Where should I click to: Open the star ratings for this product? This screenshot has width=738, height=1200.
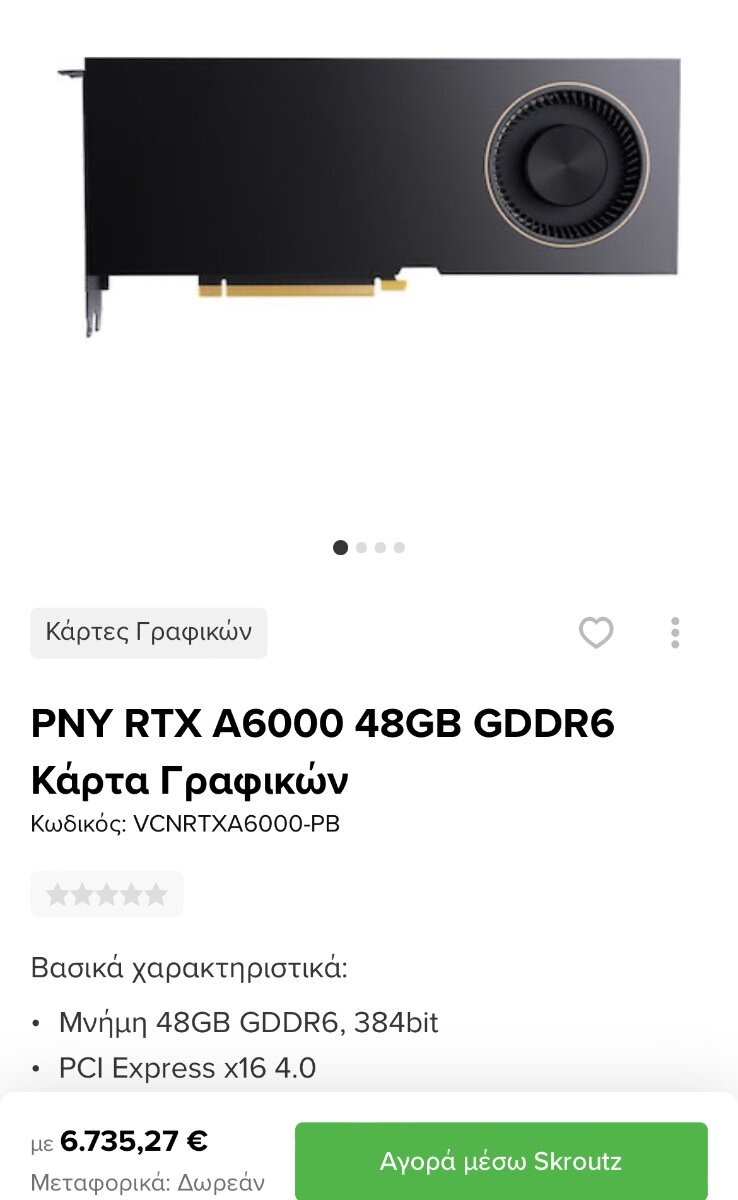point(107,894)
